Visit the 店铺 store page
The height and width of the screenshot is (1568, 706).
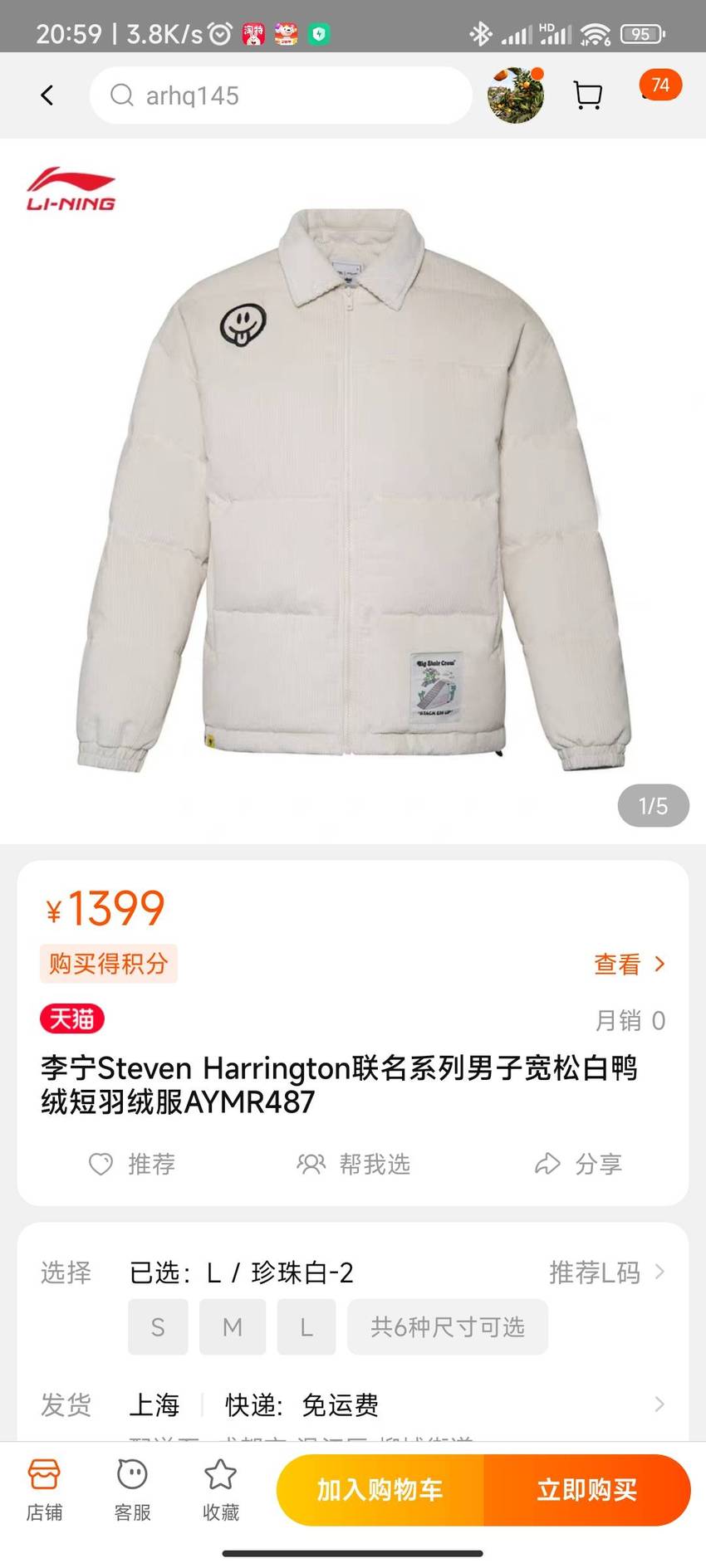click(x=44, y=1490)
